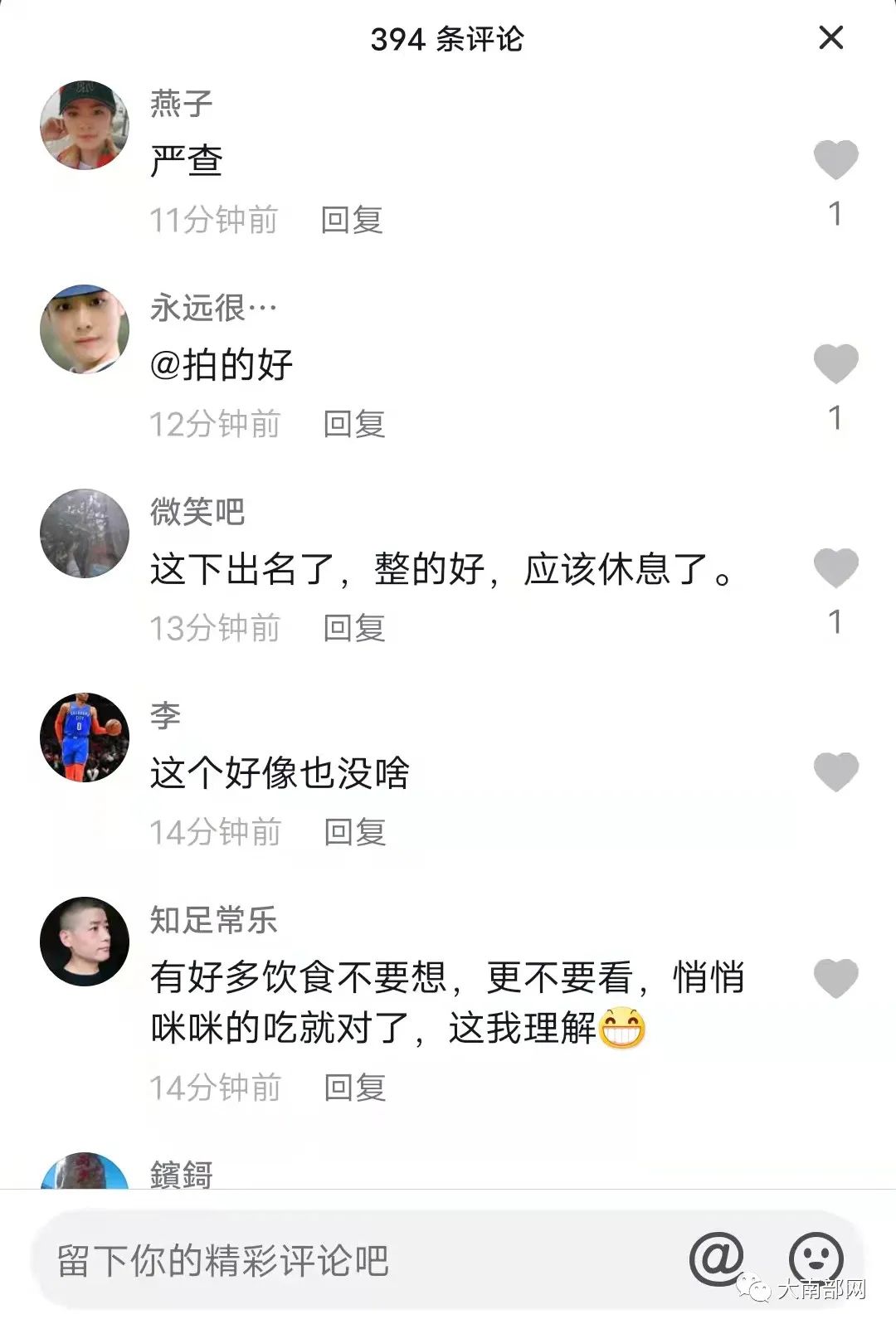Reply to 知足常乐's comment
This screenshot has width=896, height=1329.
click(355, 1088)
